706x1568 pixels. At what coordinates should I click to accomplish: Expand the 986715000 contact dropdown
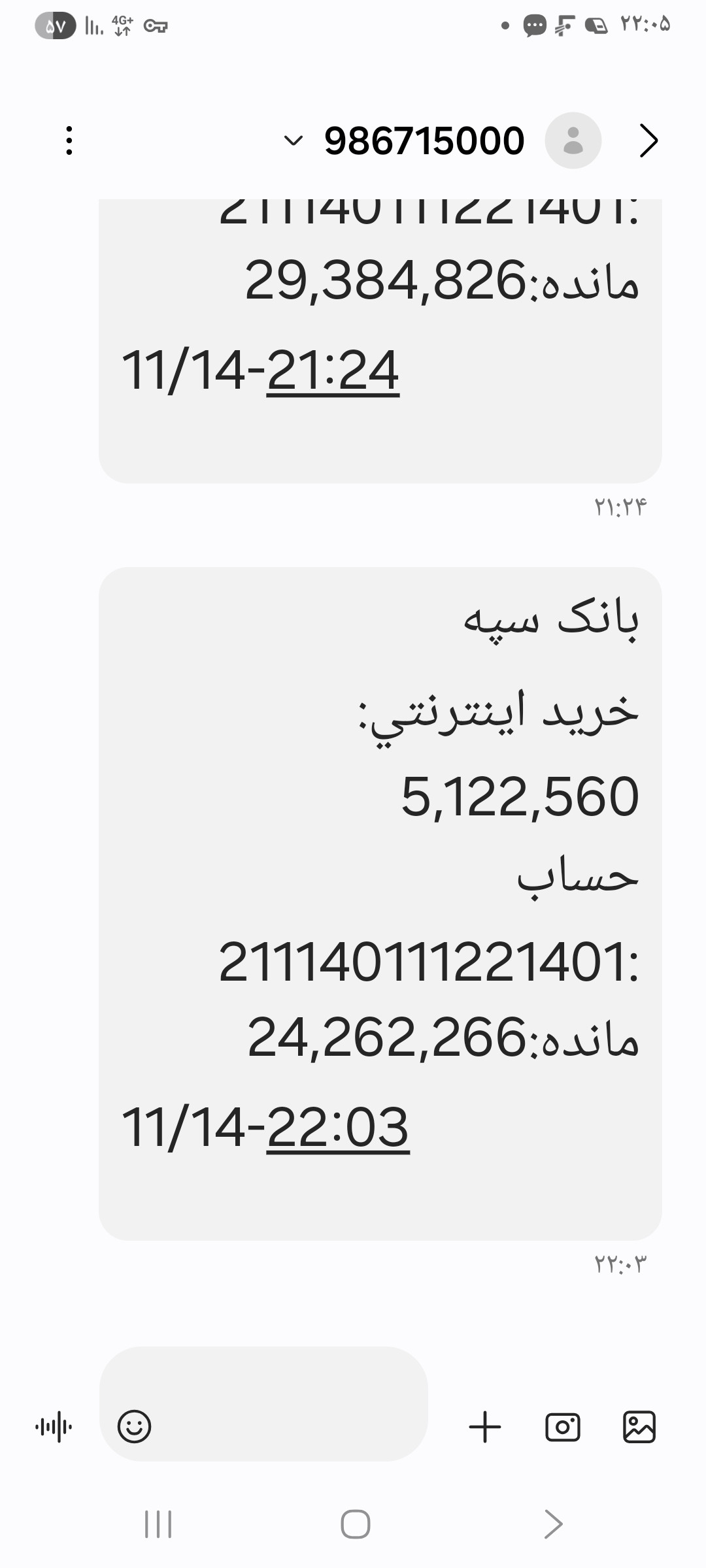[x=294, y=140]
